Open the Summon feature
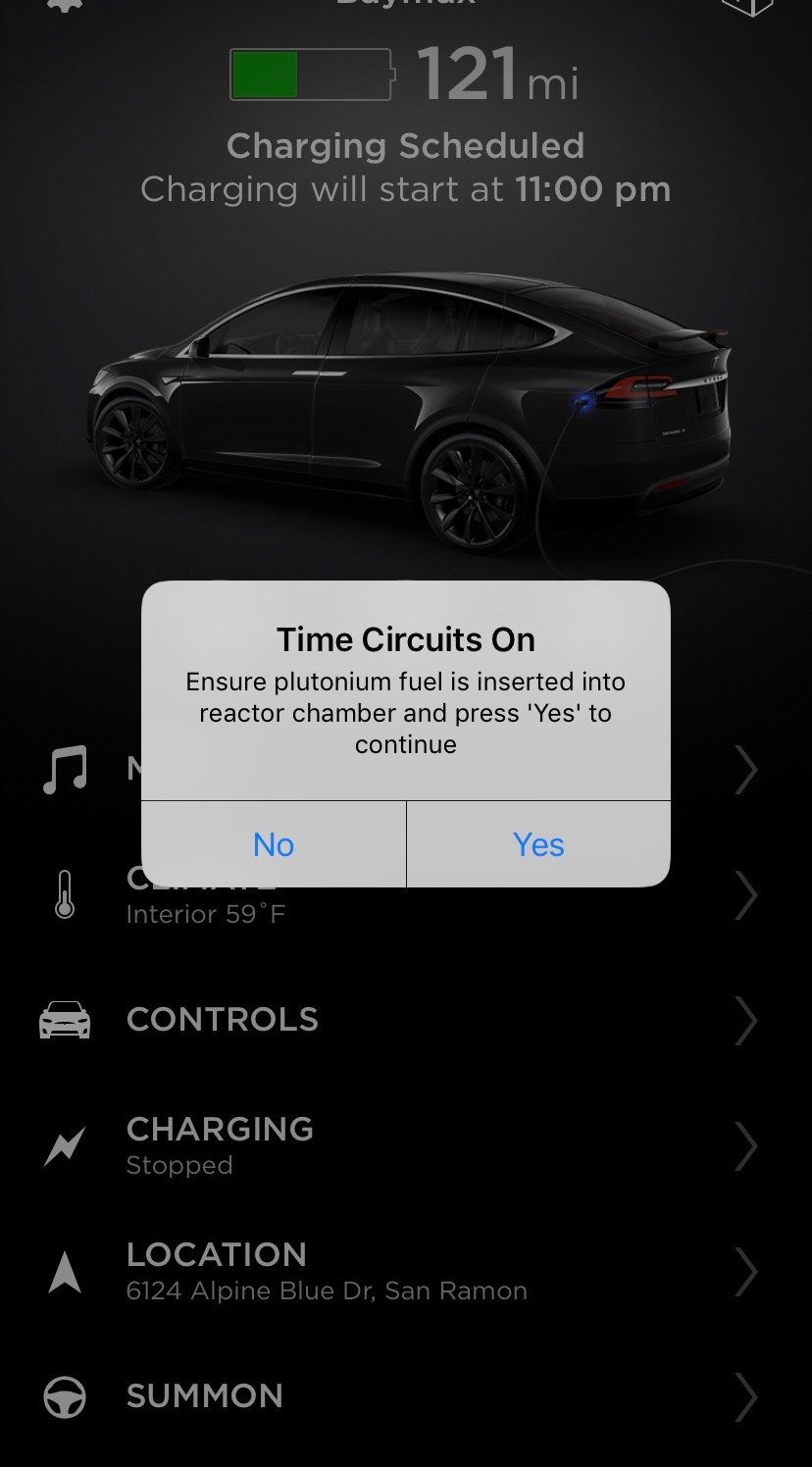Screen dimensions: 812x1467 coord(406,1396)
